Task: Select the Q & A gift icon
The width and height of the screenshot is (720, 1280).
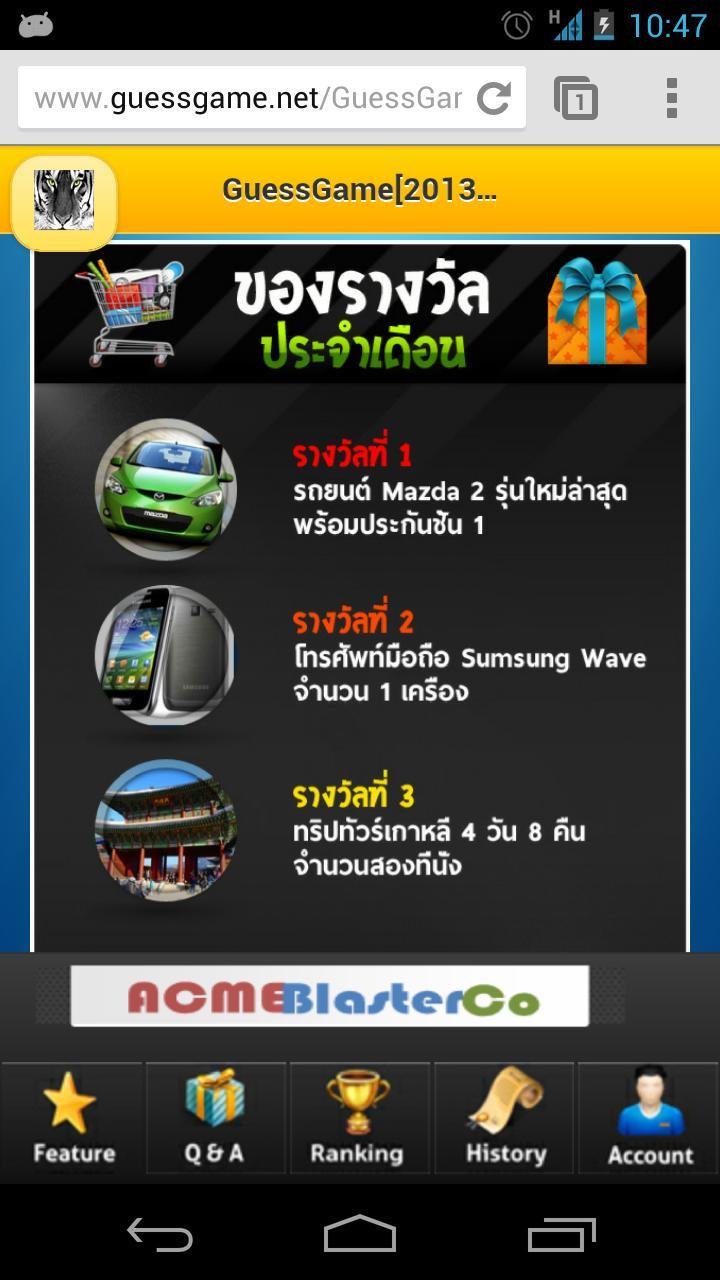Action: click(x=215, y=1118)
